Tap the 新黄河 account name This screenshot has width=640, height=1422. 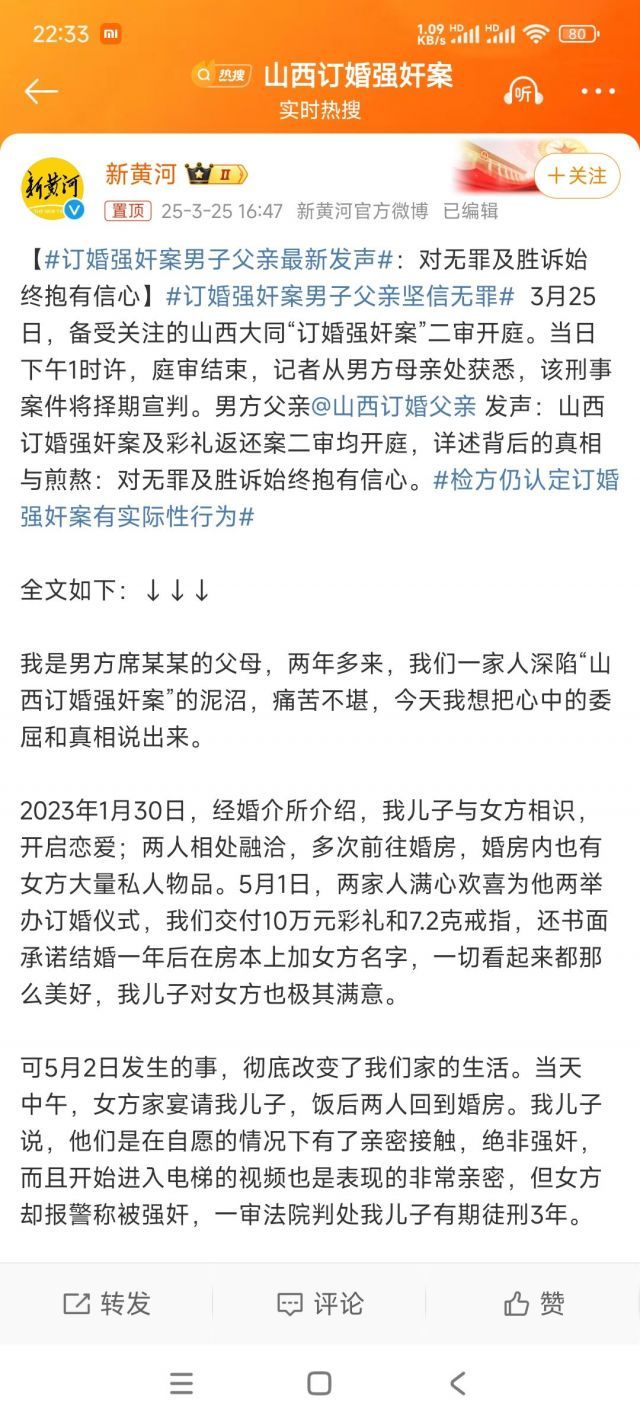coord(141,174)
